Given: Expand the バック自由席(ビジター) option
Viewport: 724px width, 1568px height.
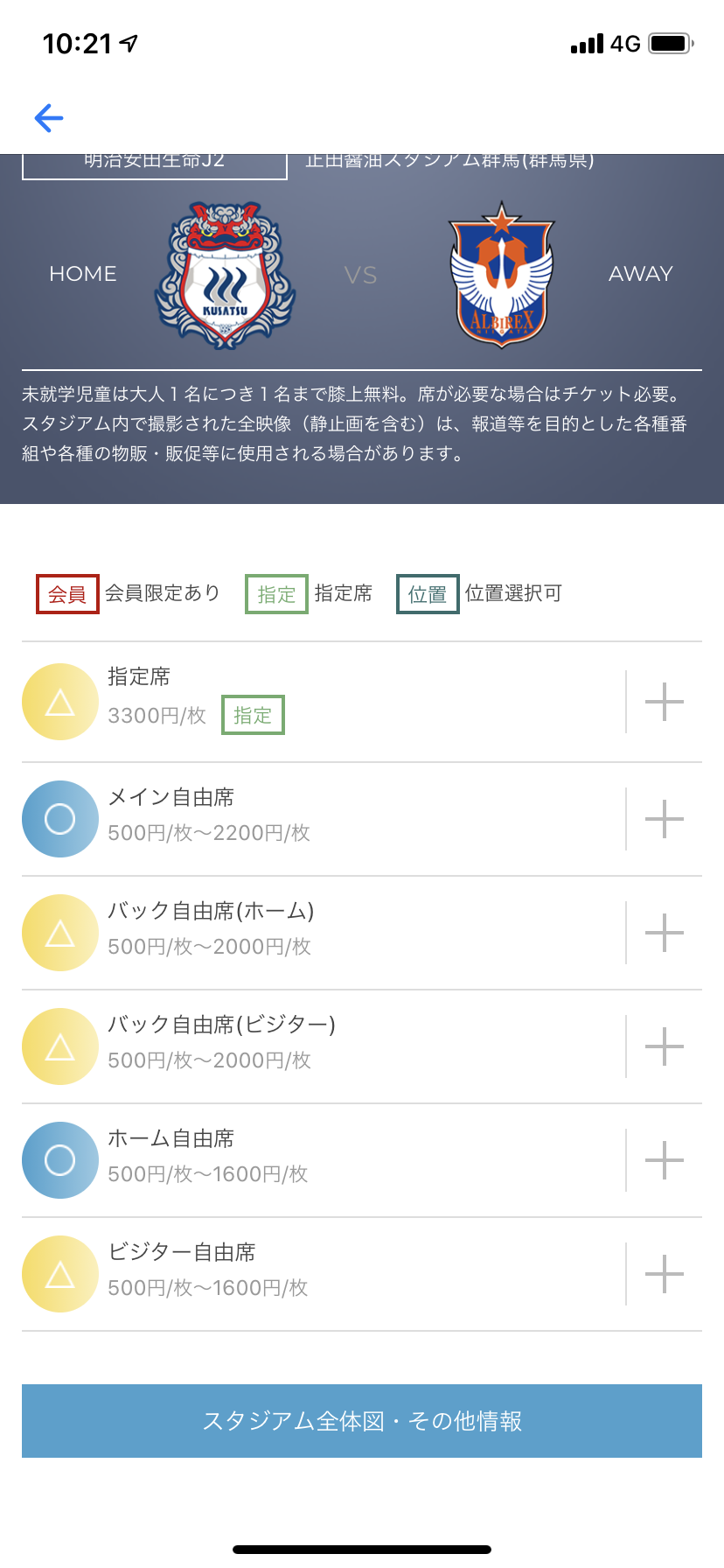Looking at the screenshot, I should [664, 1046].
